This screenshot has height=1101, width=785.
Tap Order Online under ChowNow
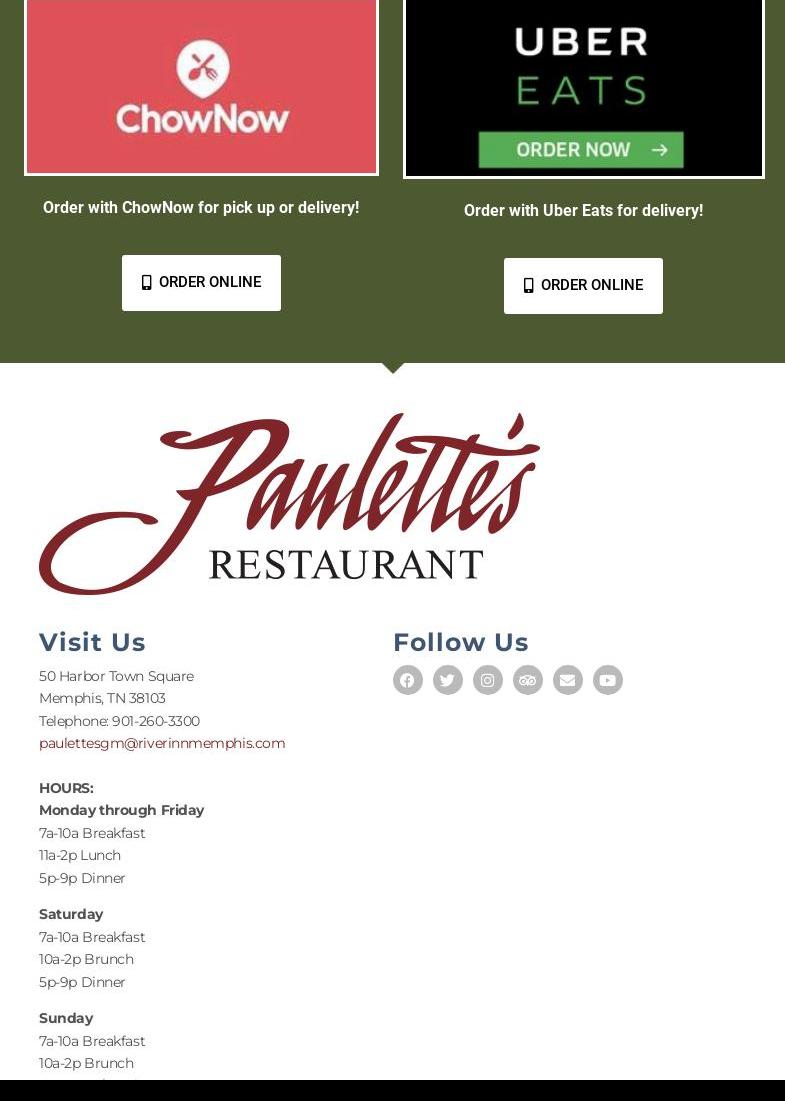201,283
